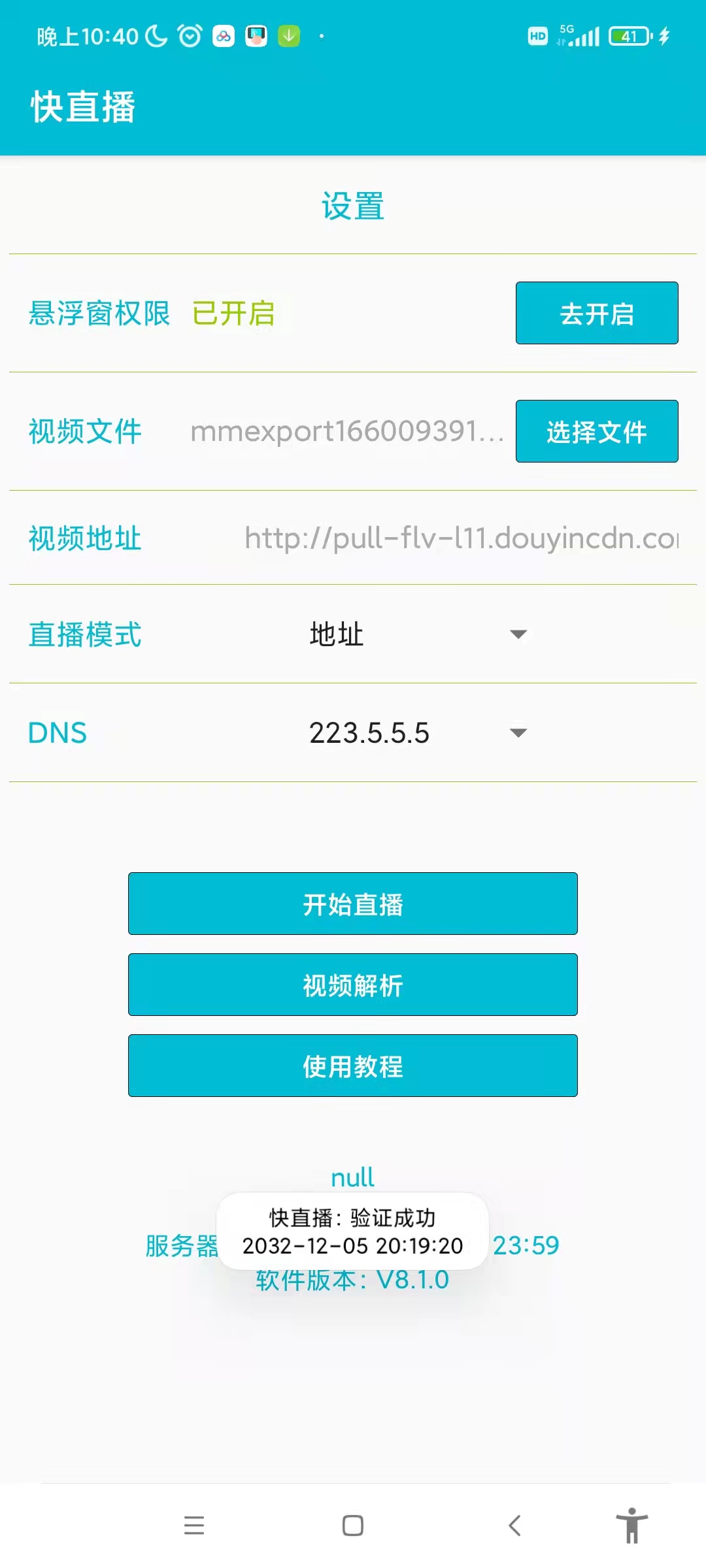This screenshot has height=1568, width=706.
Task: Tap the 视频解析 button
Action: [353, 985]
